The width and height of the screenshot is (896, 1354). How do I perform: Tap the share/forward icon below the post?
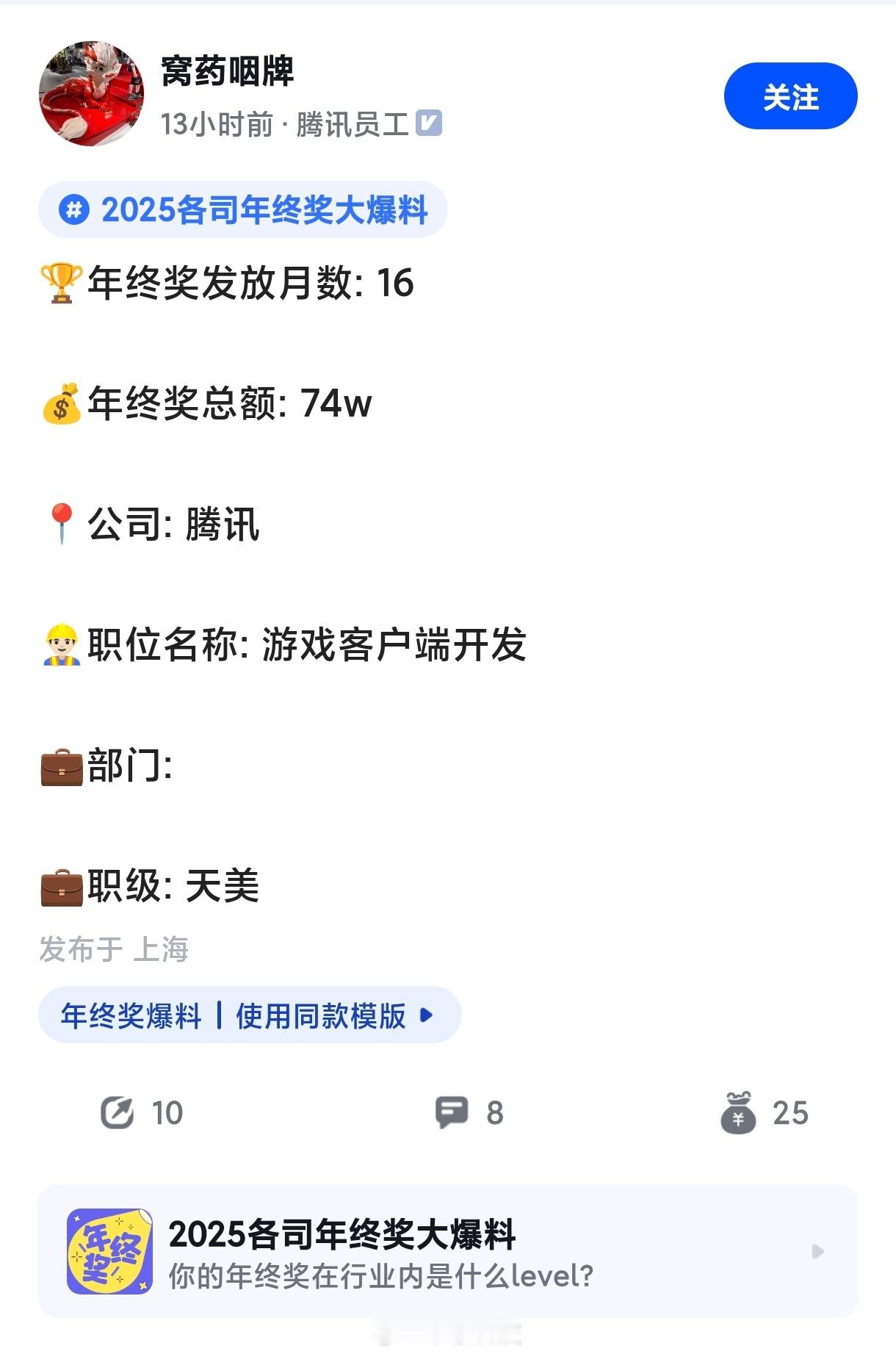click(x=118, y=1112)
